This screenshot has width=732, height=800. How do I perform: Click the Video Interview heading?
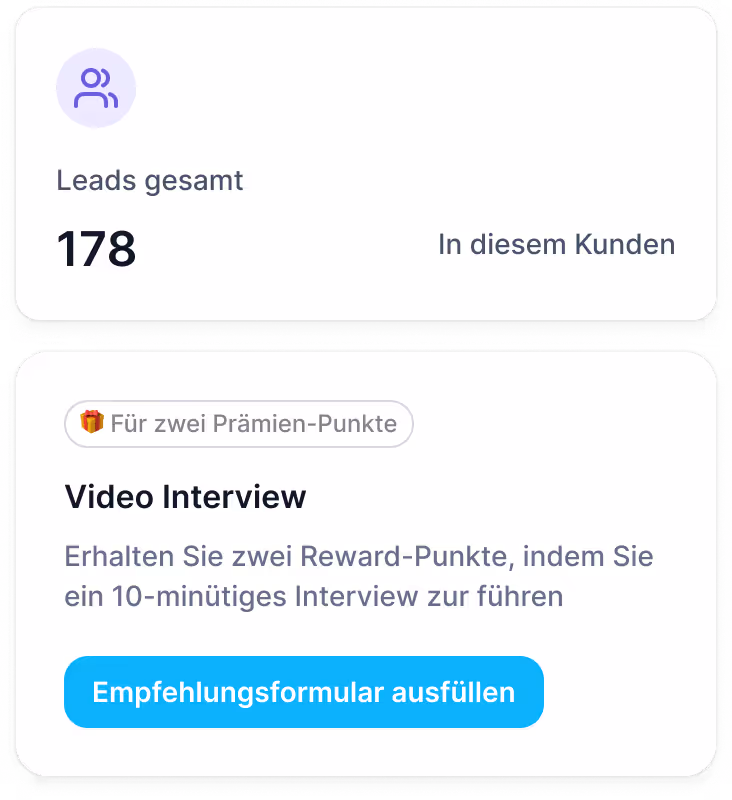(186, 496)
